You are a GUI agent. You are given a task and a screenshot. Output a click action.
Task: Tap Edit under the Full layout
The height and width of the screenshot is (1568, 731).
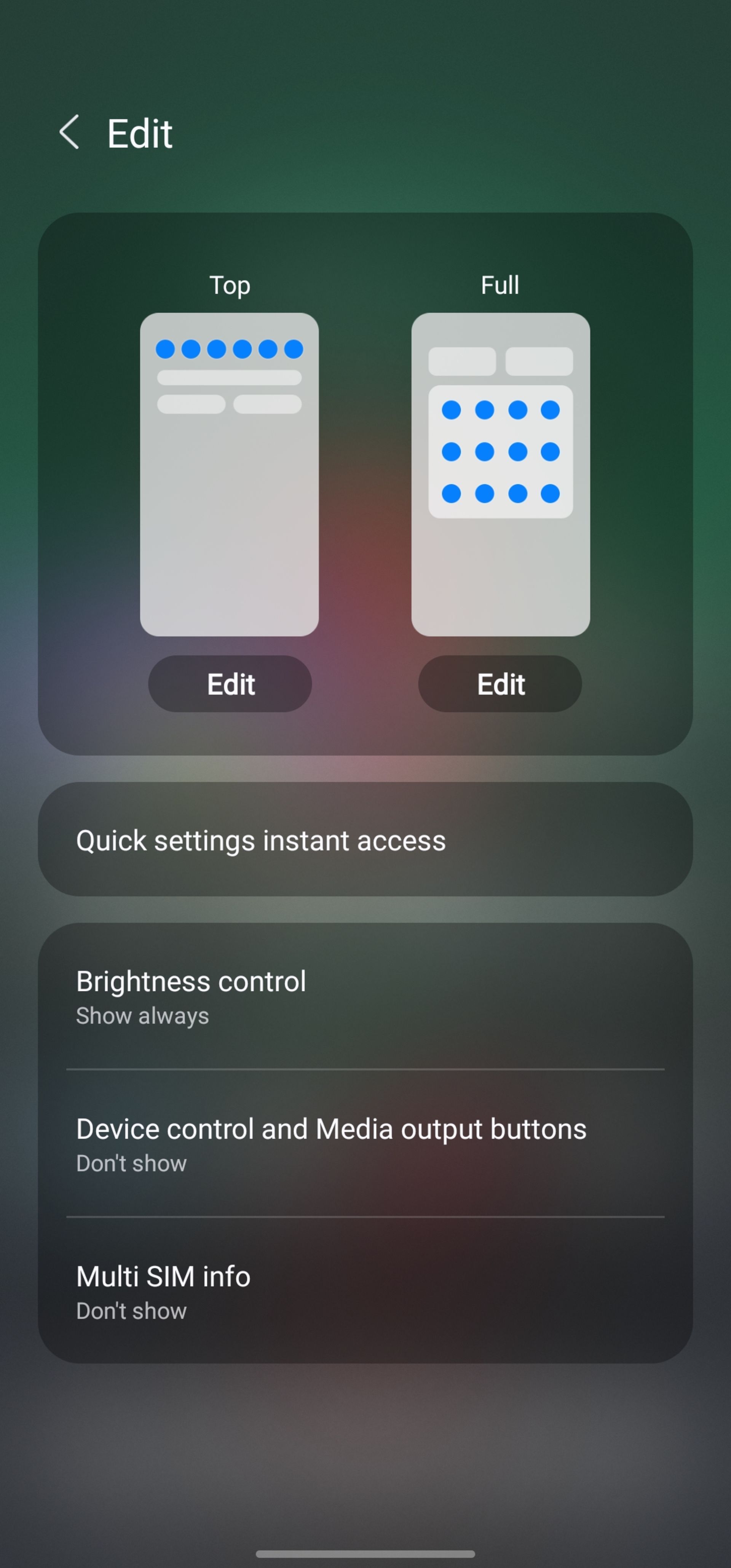[500, 684]
